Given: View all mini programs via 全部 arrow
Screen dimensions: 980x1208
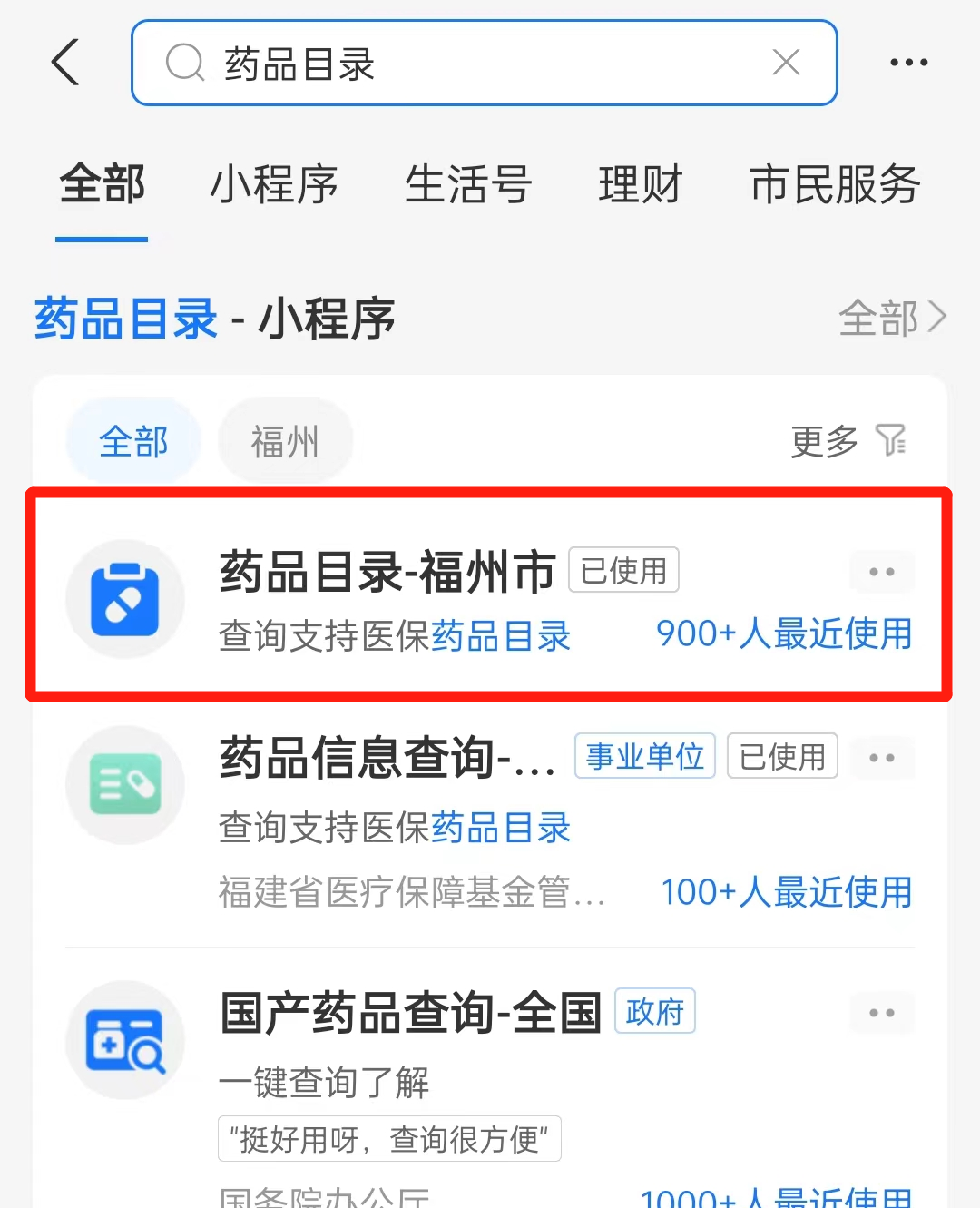Looking at the screenshot, I should tap(892, 319).
